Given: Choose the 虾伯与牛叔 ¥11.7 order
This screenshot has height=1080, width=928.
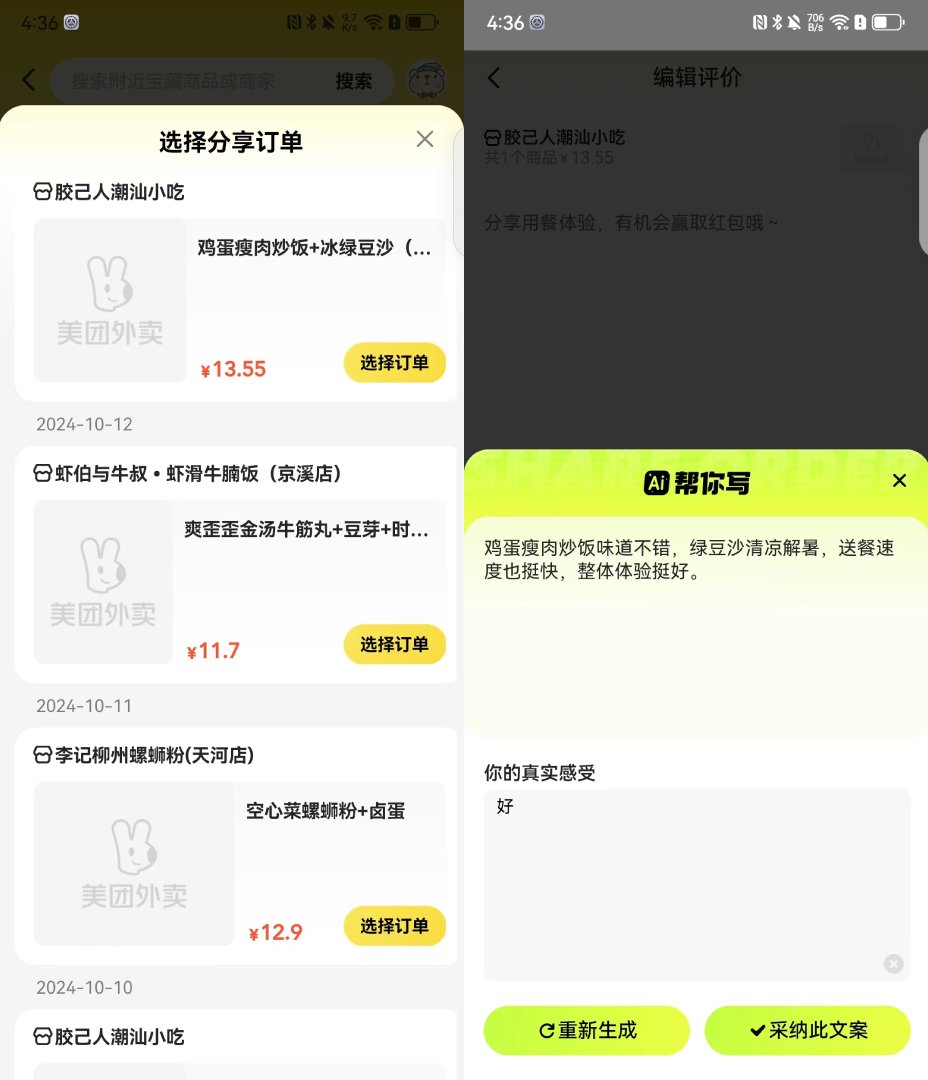Looking at the screenshot, I should tap(394, 645).
